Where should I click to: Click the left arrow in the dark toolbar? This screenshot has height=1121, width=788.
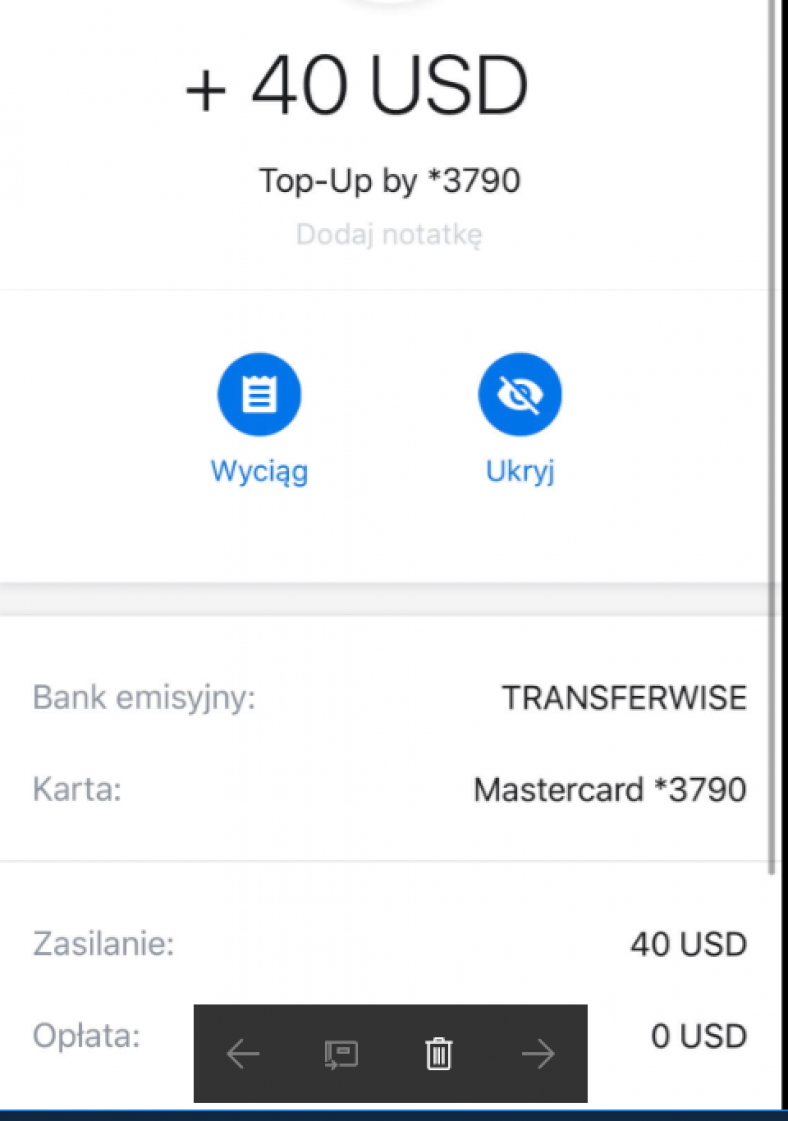tap(243, 1053)
